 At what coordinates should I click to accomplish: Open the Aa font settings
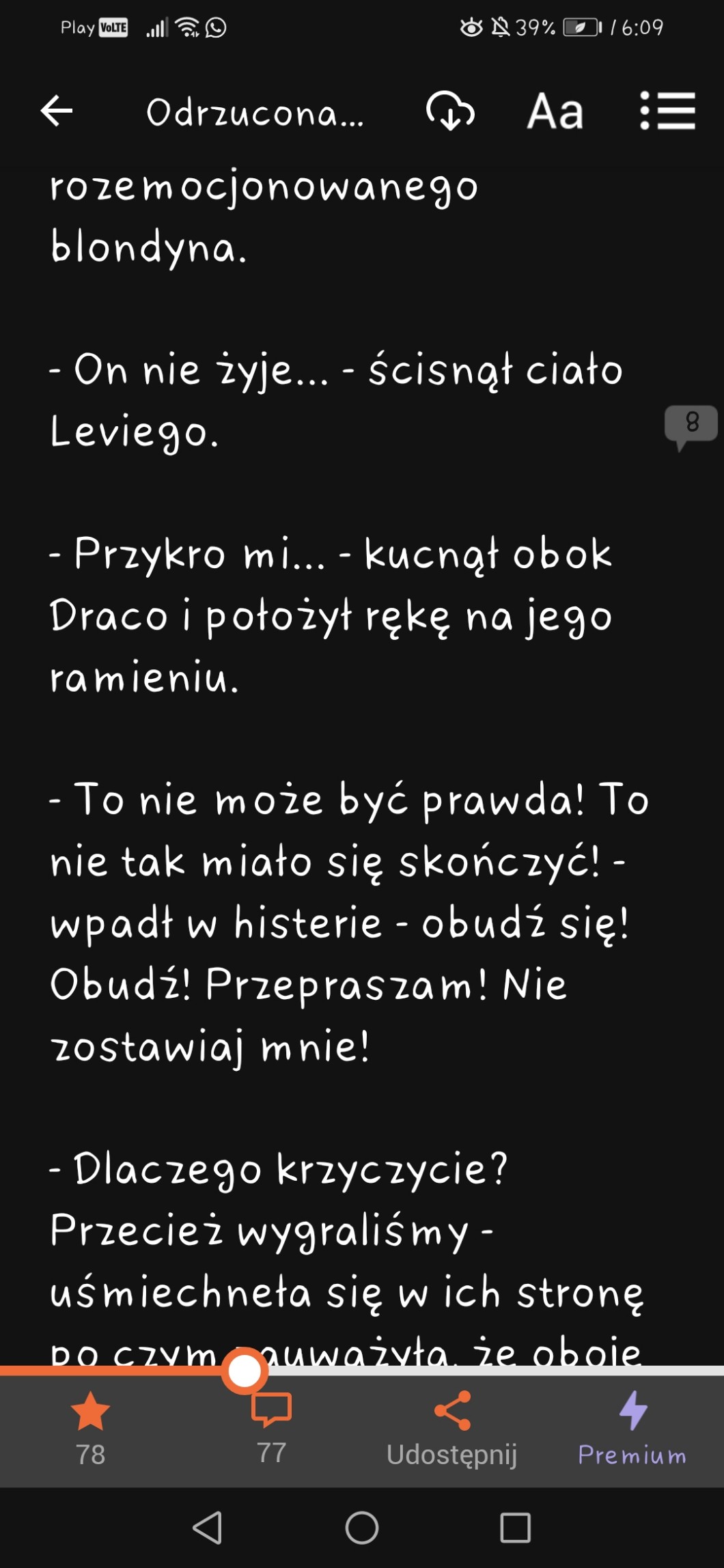point(555,111)
